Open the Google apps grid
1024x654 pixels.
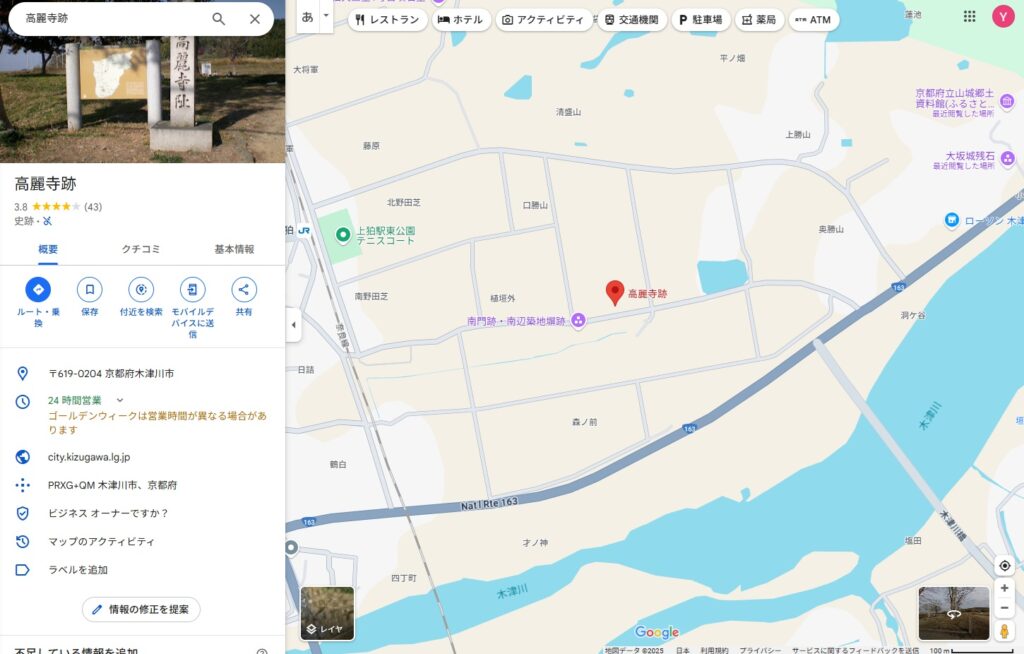click(x=969, y=16)
